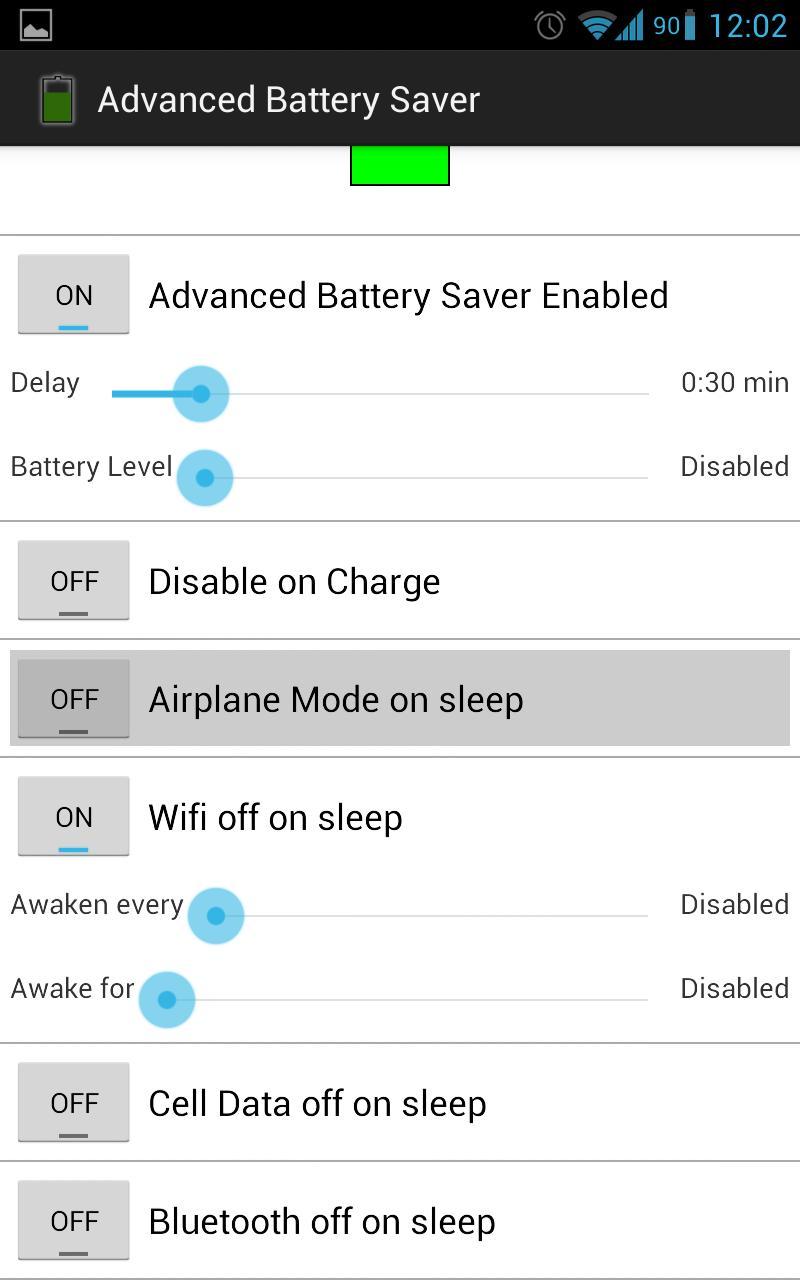Tap the green battery level indicator
800x1280 pixels.
pos(399,164)
